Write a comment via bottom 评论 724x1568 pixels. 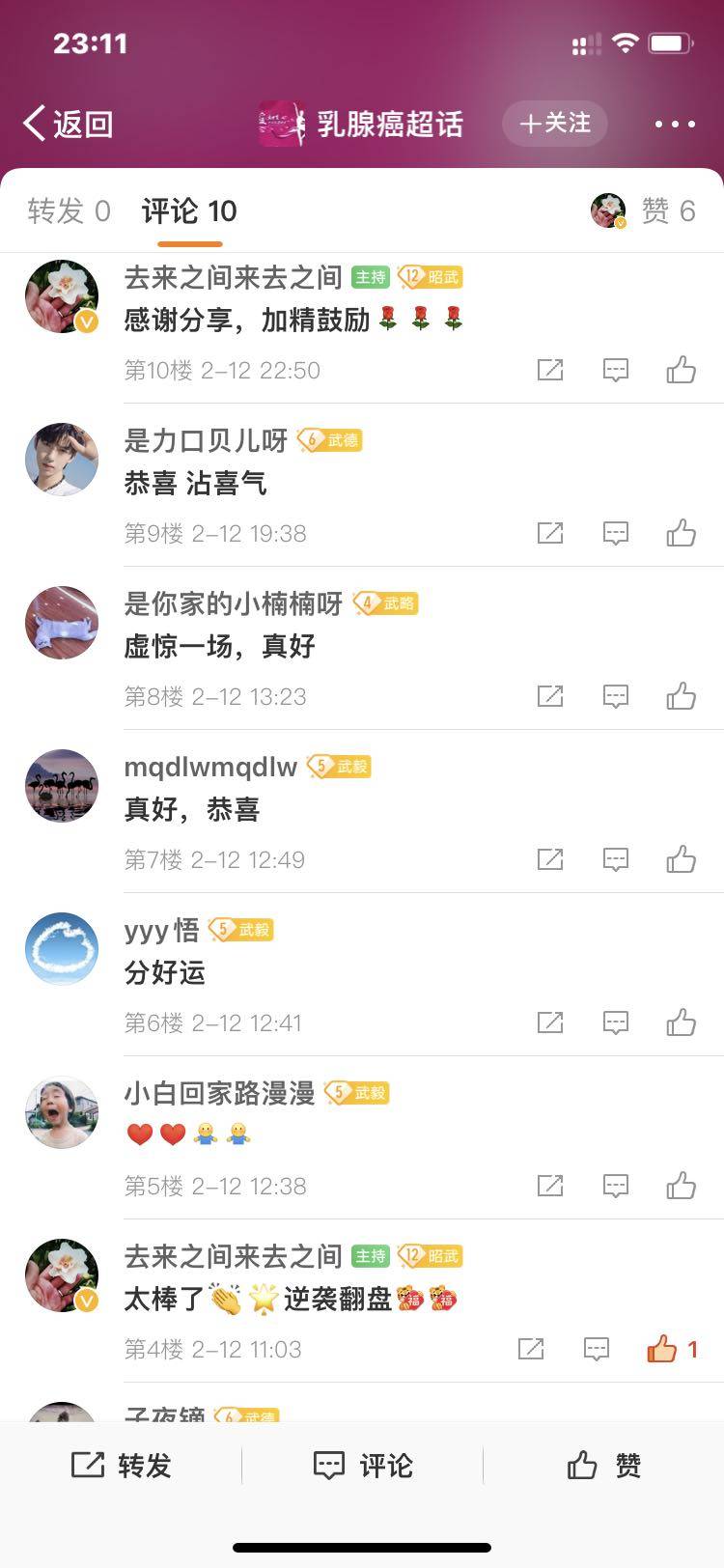click(363, 1466)
